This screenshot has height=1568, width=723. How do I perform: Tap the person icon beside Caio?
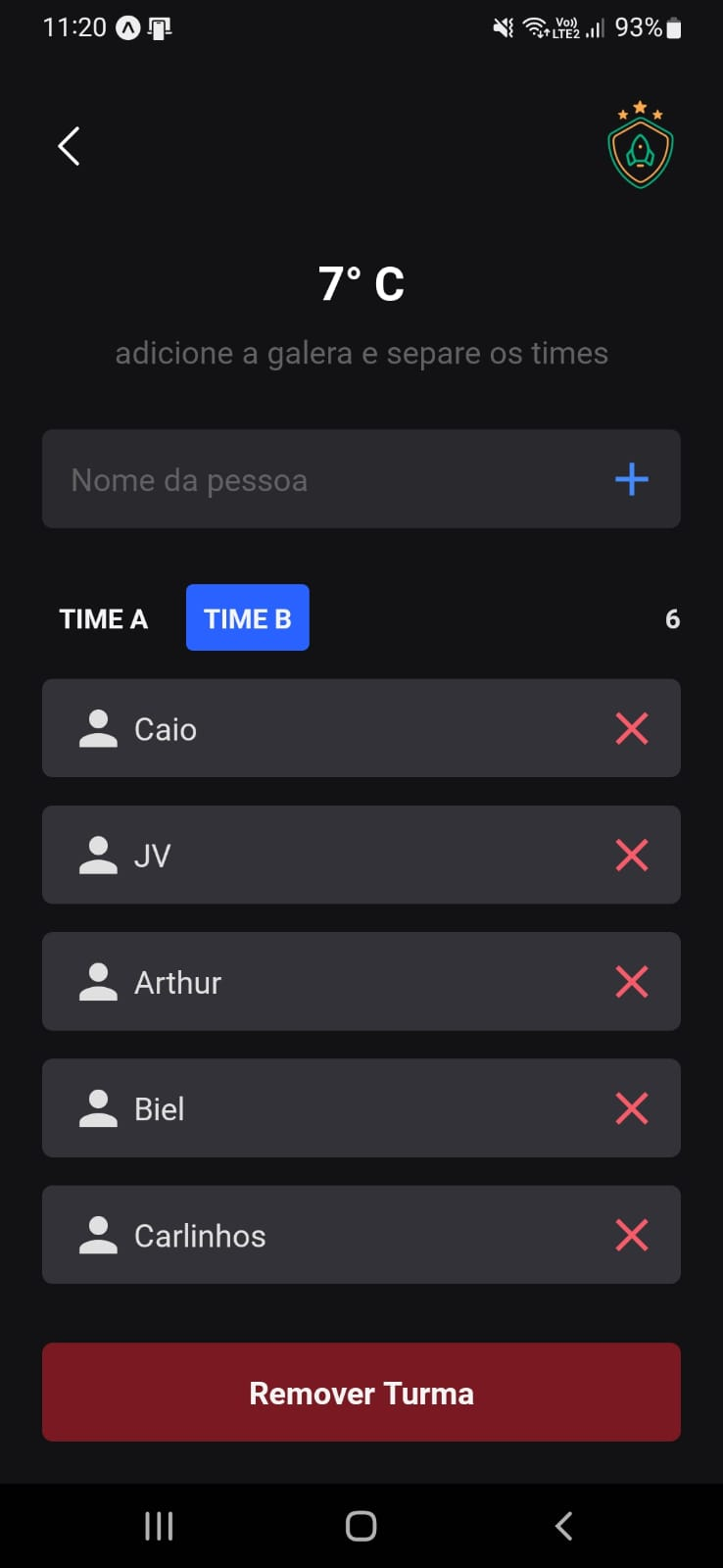click(97, 728)
